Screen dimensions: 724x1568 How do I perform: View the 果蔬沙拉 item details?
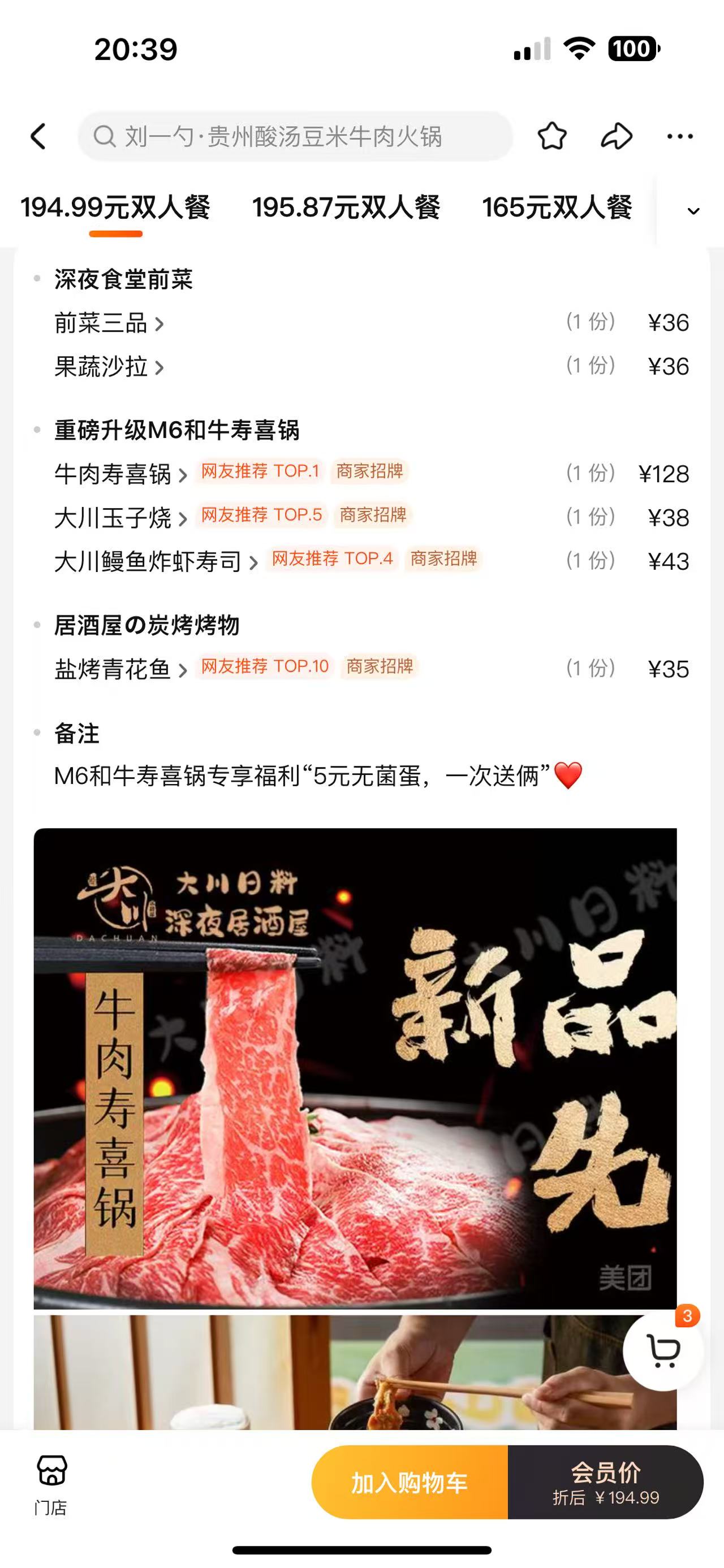pyautogui.click(x=109, y=367)
